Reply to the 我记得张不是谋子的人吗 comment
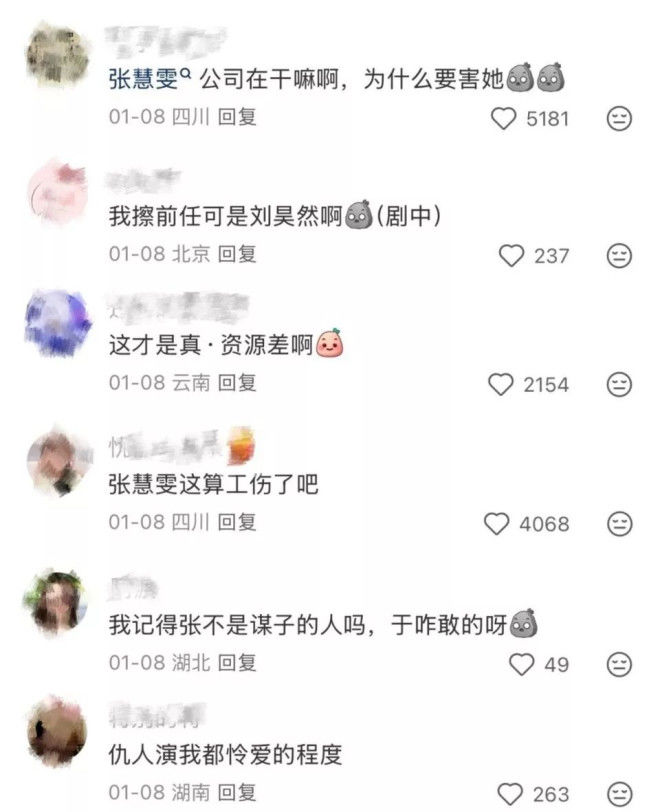Image resolution: width=660 pixels, height=812 pixels. tap(238, 661)
